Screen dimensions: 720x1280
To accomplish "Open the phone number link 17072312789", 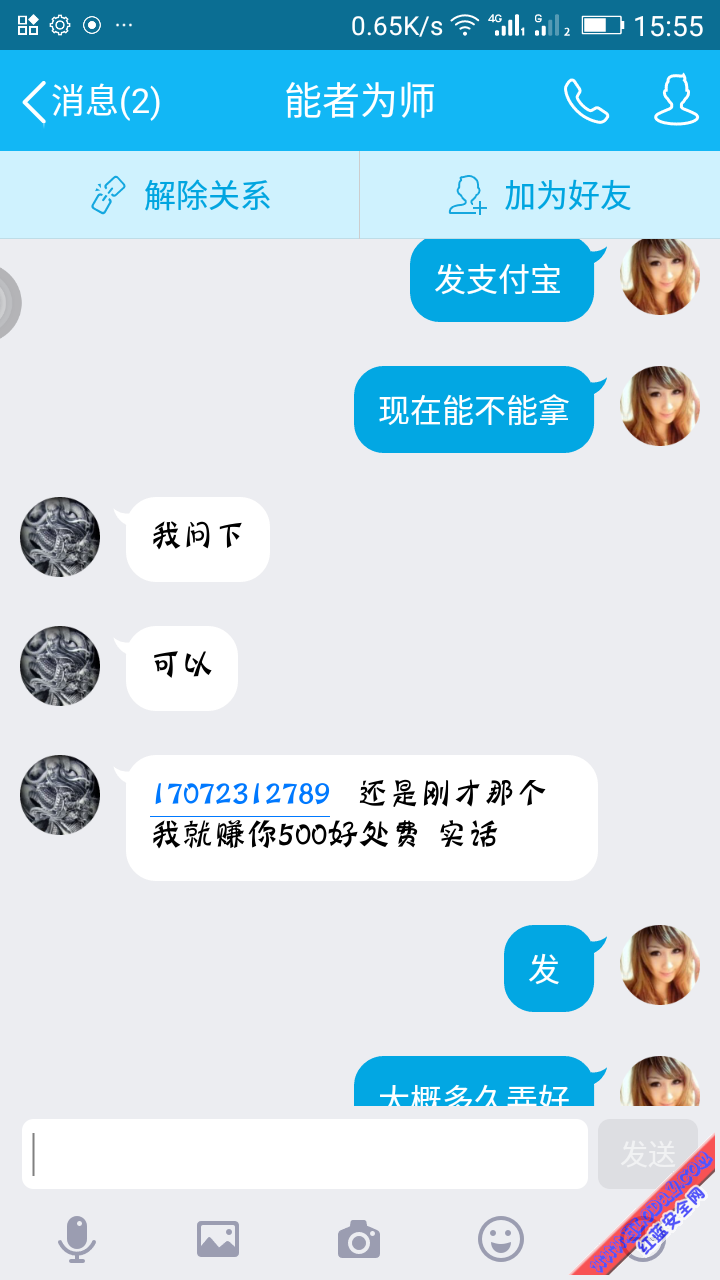I will [x=241, y=795].
